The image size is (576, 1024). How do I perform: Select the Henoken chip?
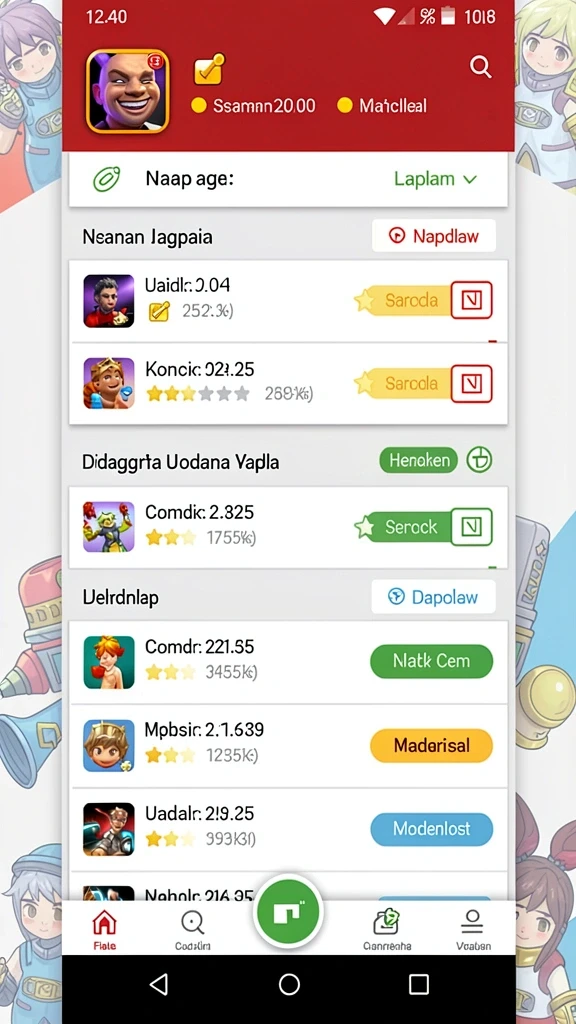click(x=419, y=460)
